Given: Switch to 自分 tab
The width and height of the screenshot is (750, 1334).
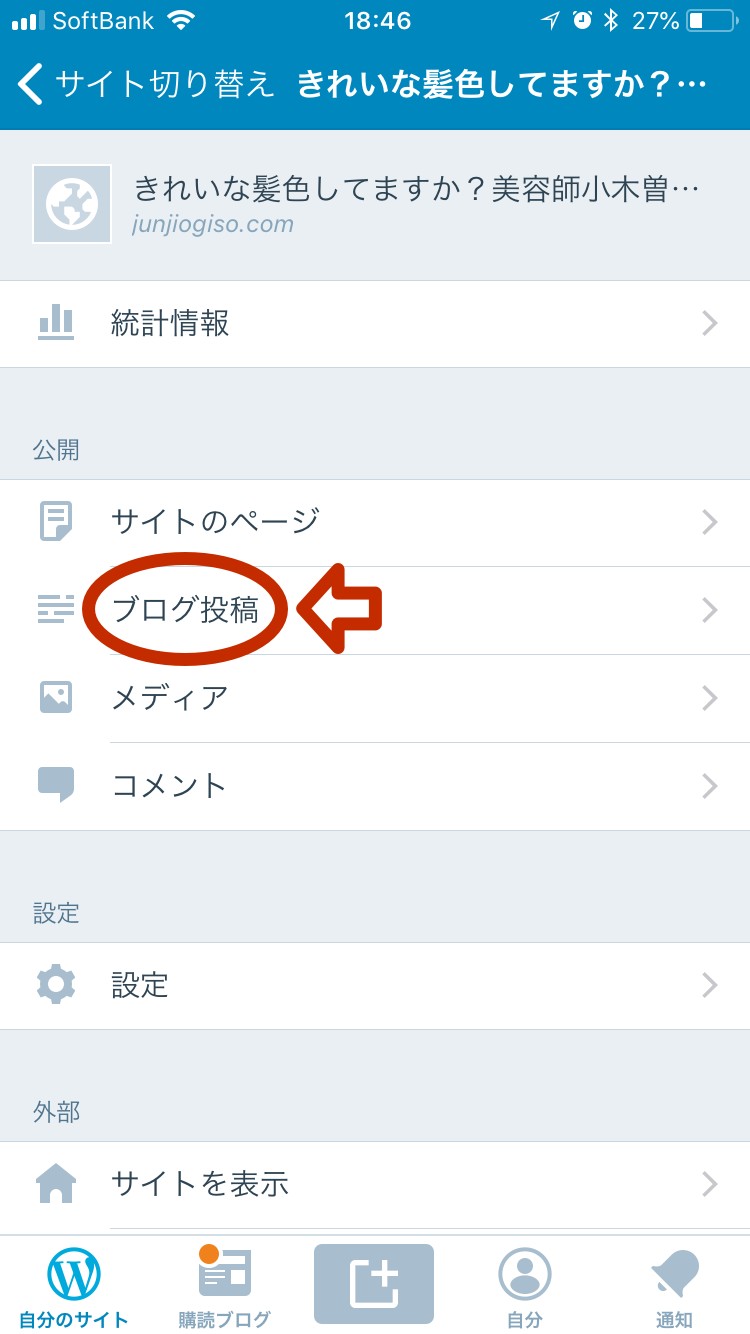Looking at the screenshot, I should 524,1286.
